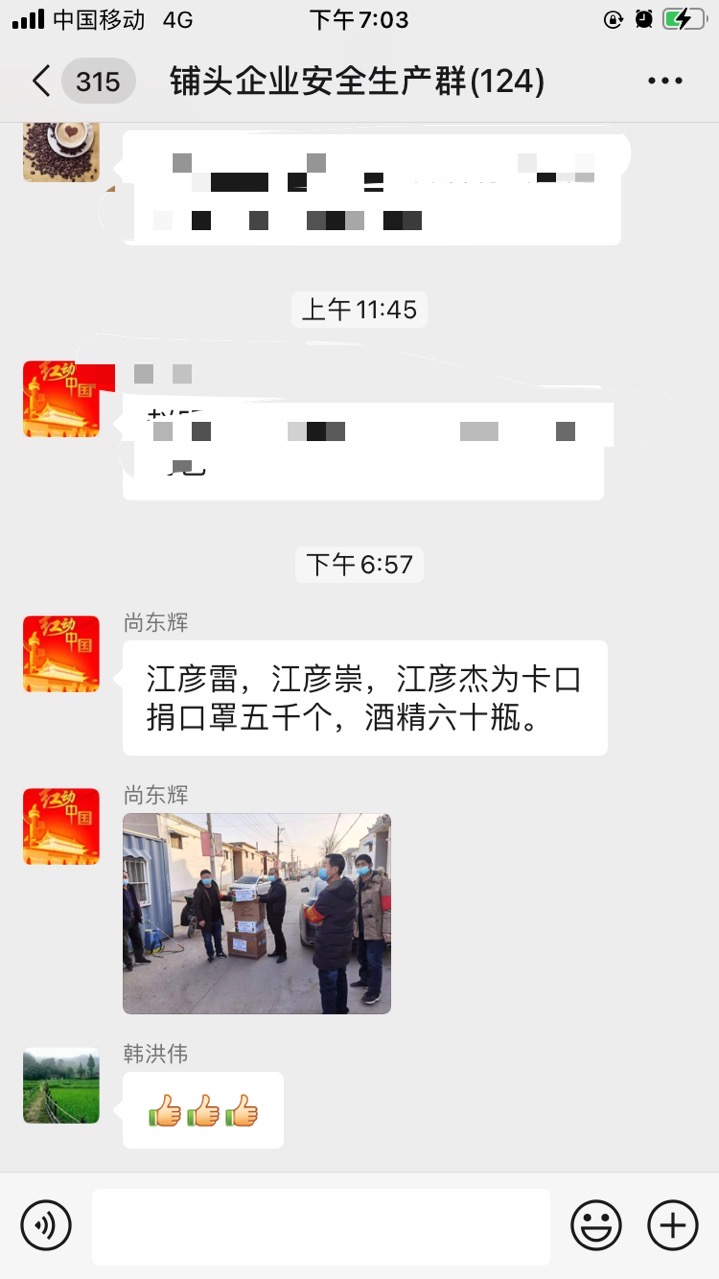Switch to voice message input

[46, 1225]
